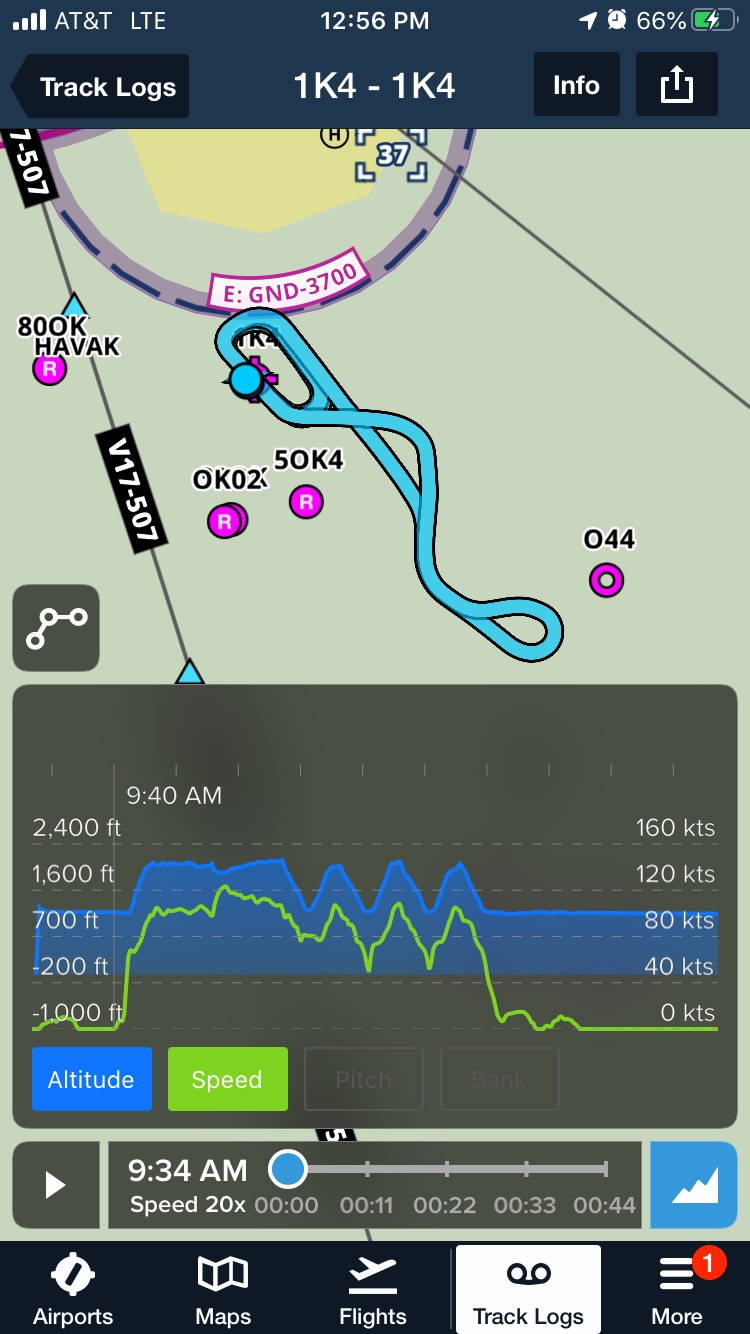Tap the playback scrubber handle
Screen dimensions: 750x1334
288,1168
